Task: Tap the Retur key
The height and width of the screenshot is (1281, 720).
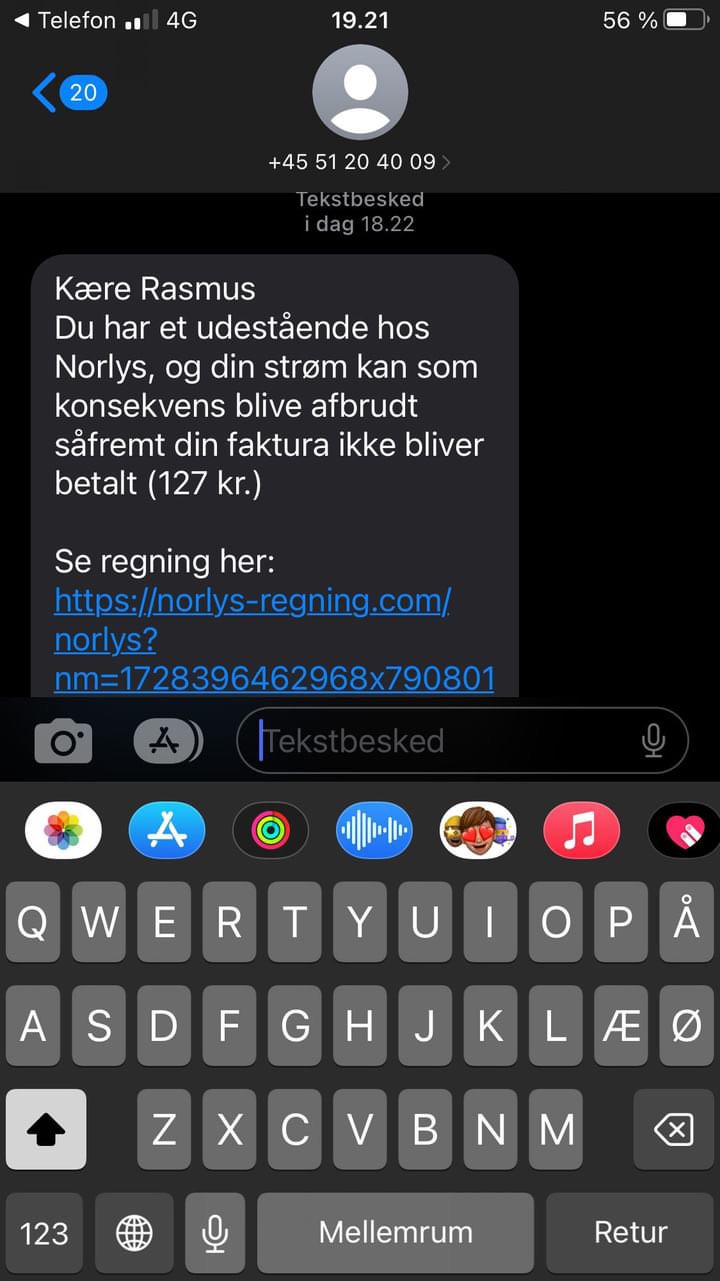Action: pyautogui.click(x=630, y=1232)
